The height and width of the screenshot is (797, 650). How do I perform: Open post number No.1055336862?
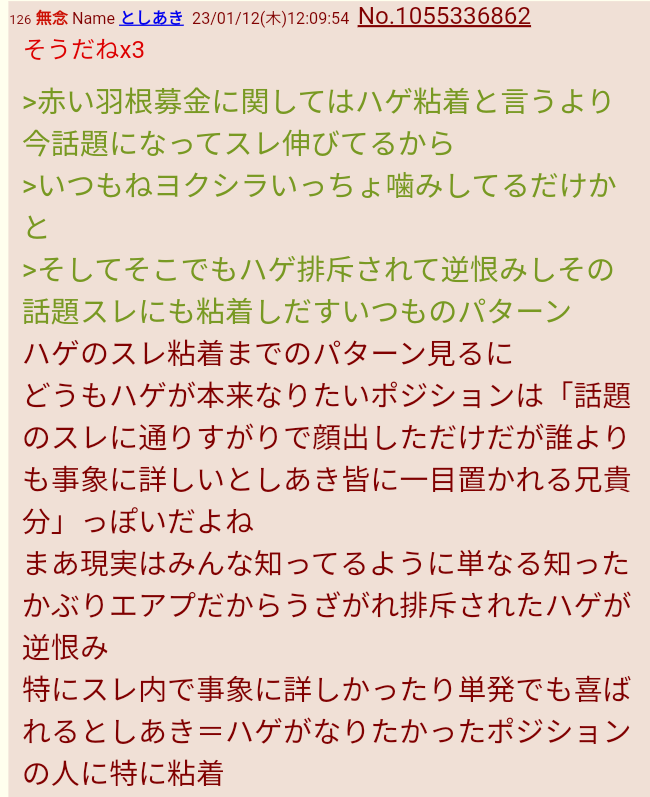[444, 16]
